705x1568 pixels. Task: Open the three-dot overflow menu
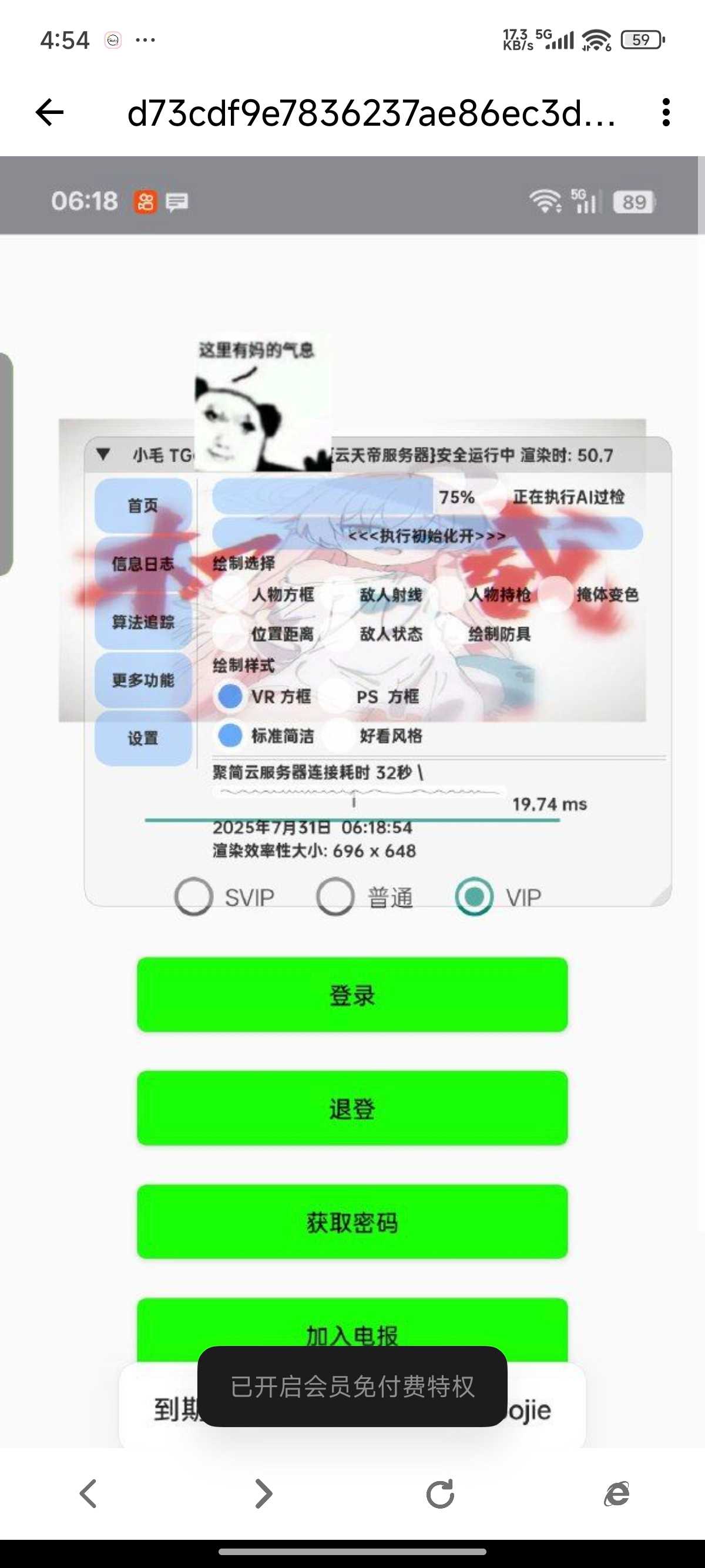pyautogui.click(x=666, y=113)
